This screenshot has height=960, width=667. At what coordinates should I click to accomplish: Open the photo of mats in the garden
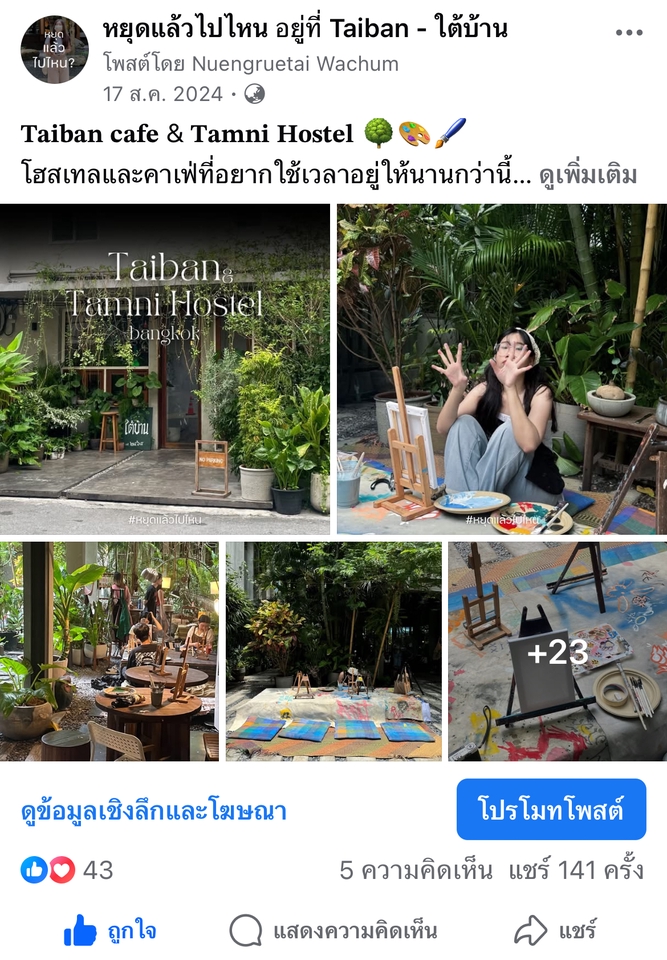pyautogui.click(x=333, y=651)
